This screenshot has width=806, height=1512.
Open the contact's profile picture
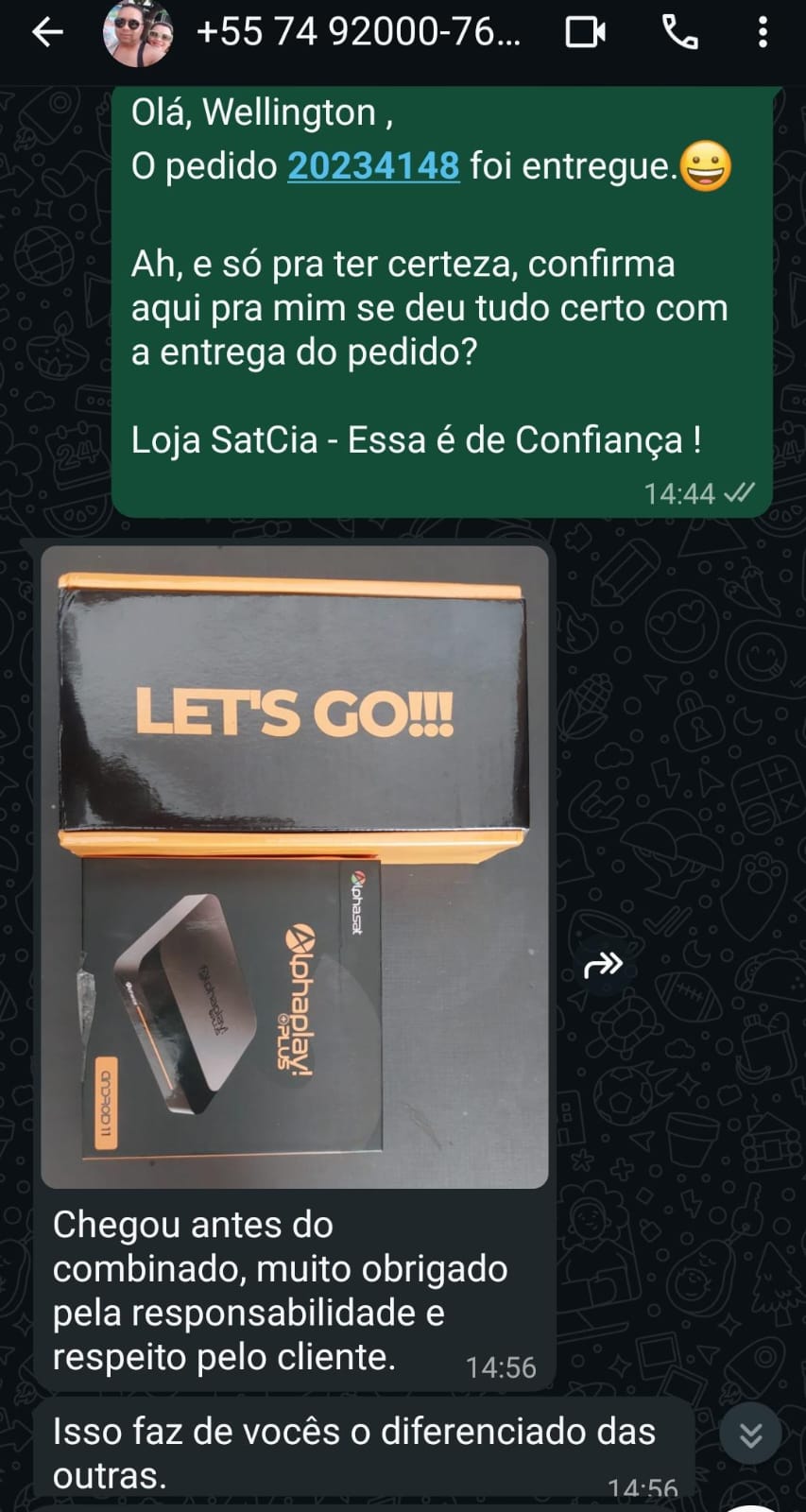point(138,33)
